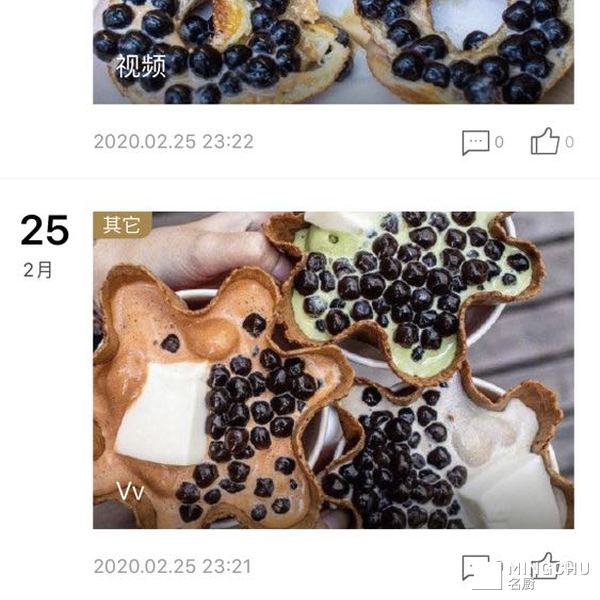Tap the comment icon under the 23:21 post

[476, 567]
